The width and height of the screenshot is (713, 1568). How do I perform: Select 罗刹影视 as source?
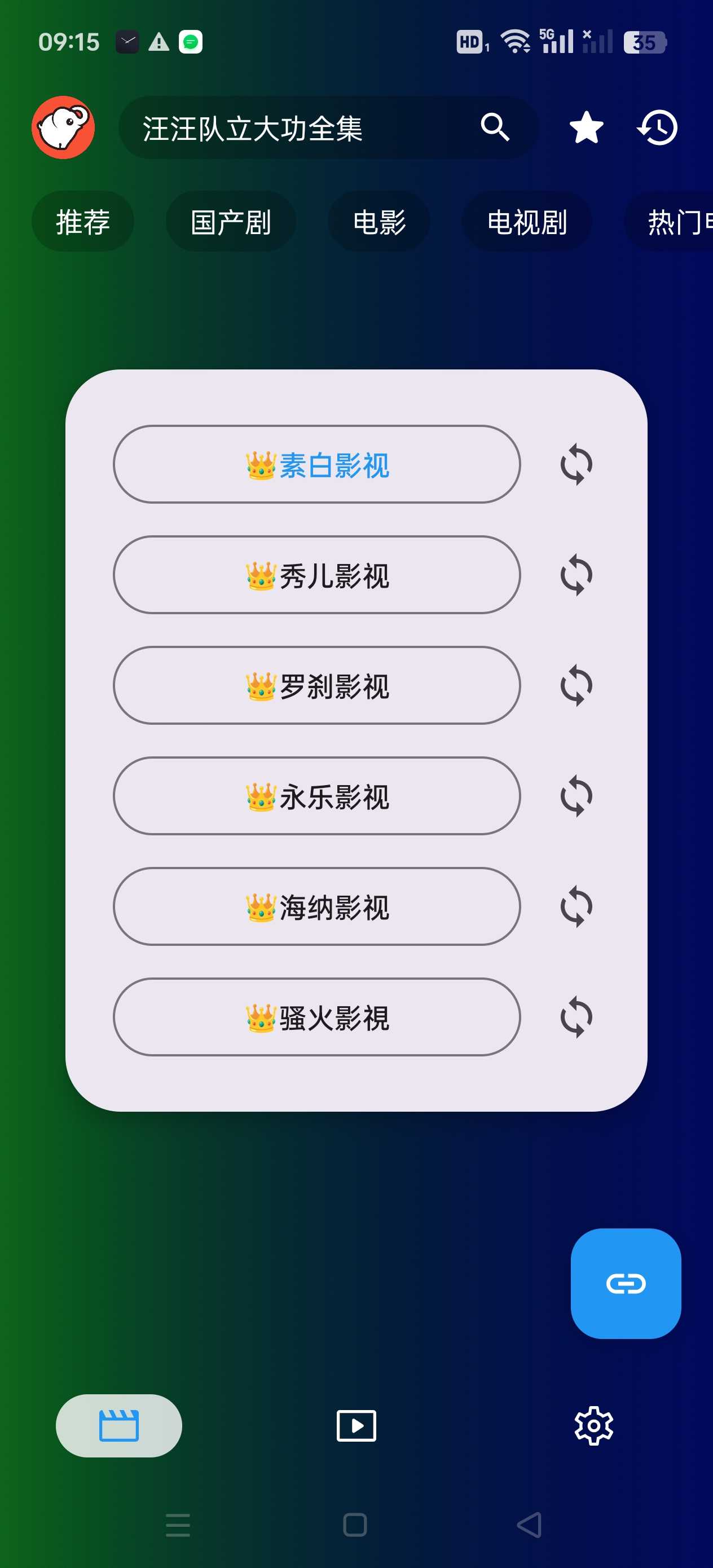click(x=316, y=685)
